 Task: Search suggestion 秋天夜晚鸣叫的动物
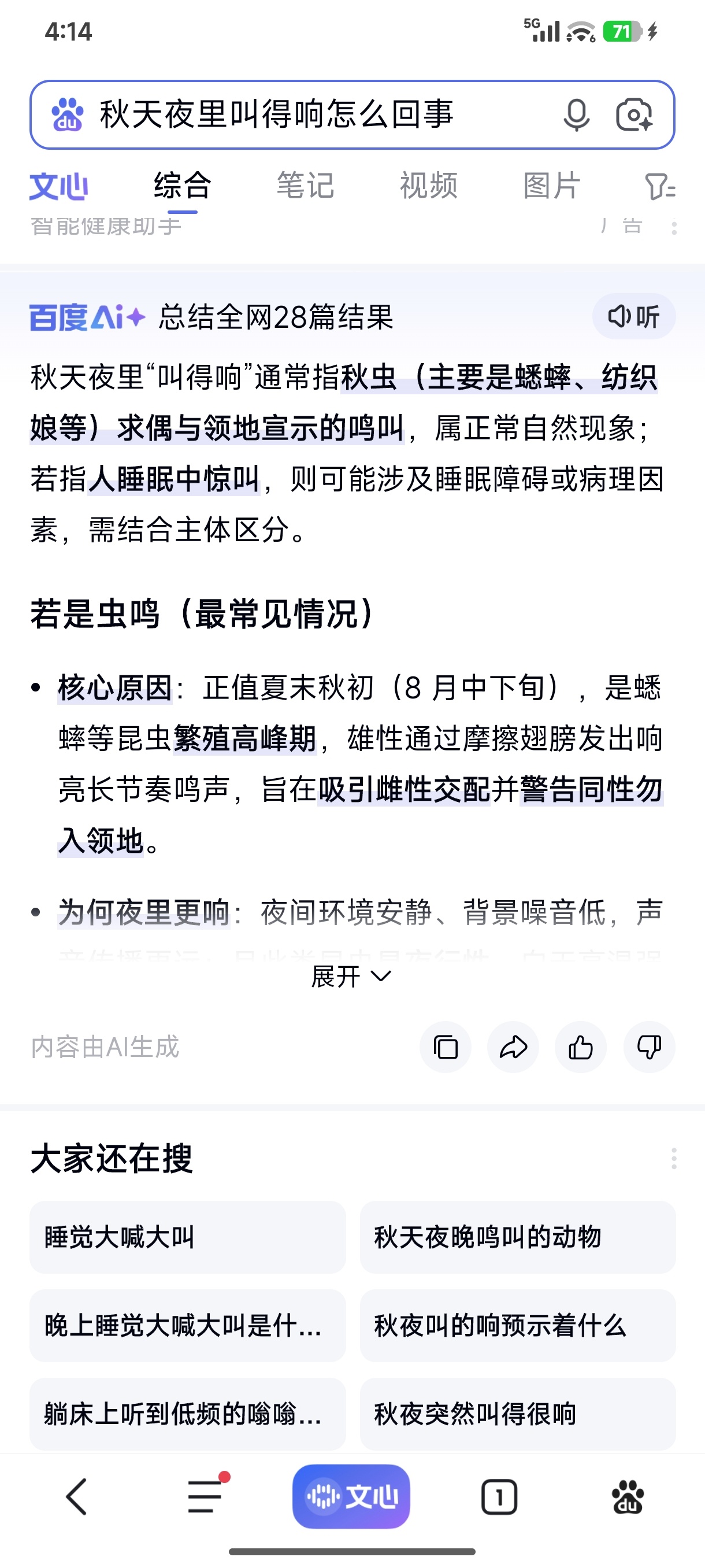click(x=518, y=1237)
